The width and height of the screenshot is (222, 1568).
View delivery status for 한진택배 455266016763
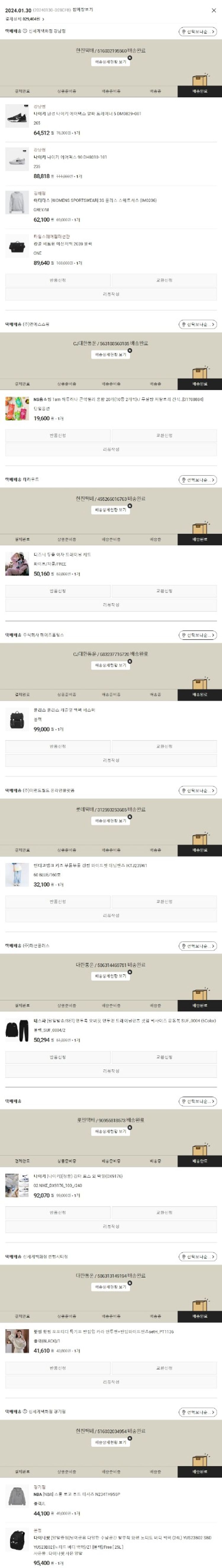click(110, 509)
